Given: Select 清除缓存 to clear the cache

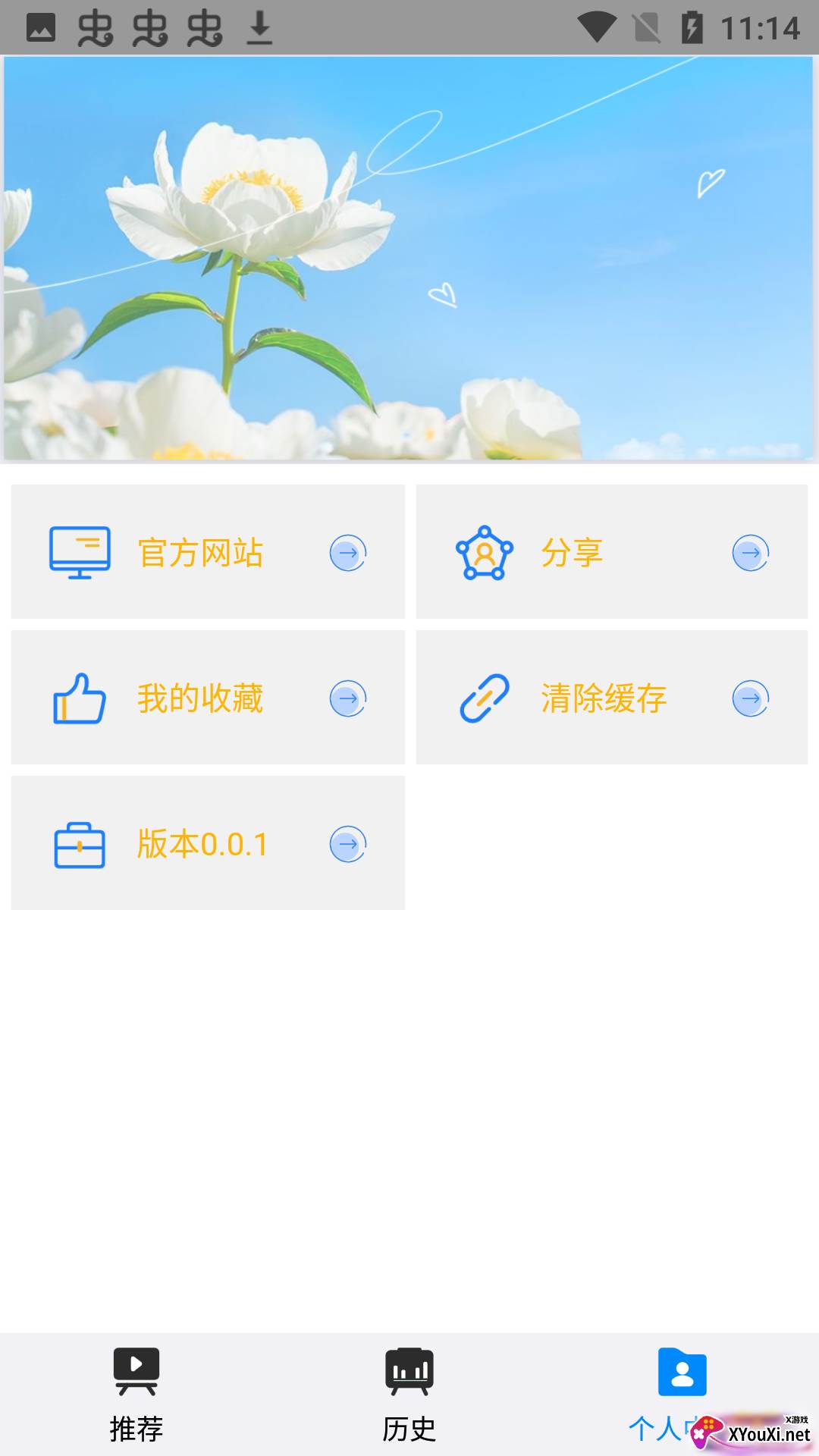Looking at the screenshot, I should pos(611,698).
